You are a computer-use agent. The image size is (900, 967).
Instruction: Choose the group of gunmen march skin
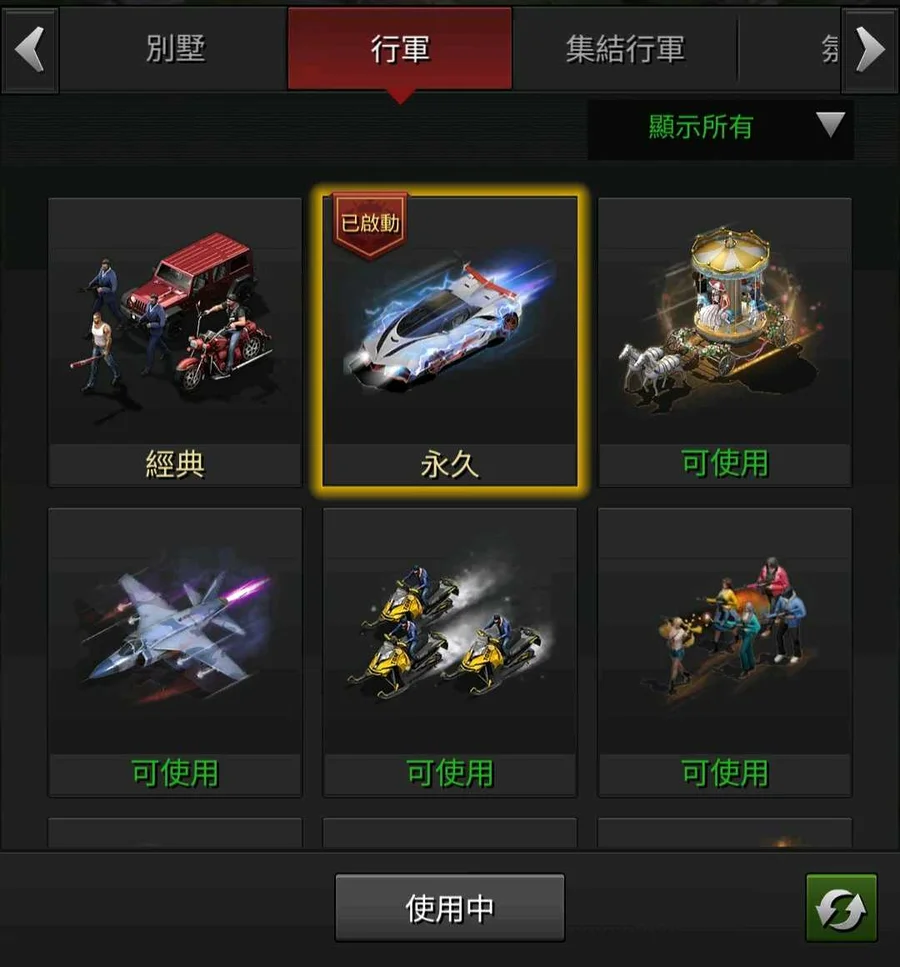point(724,650)
